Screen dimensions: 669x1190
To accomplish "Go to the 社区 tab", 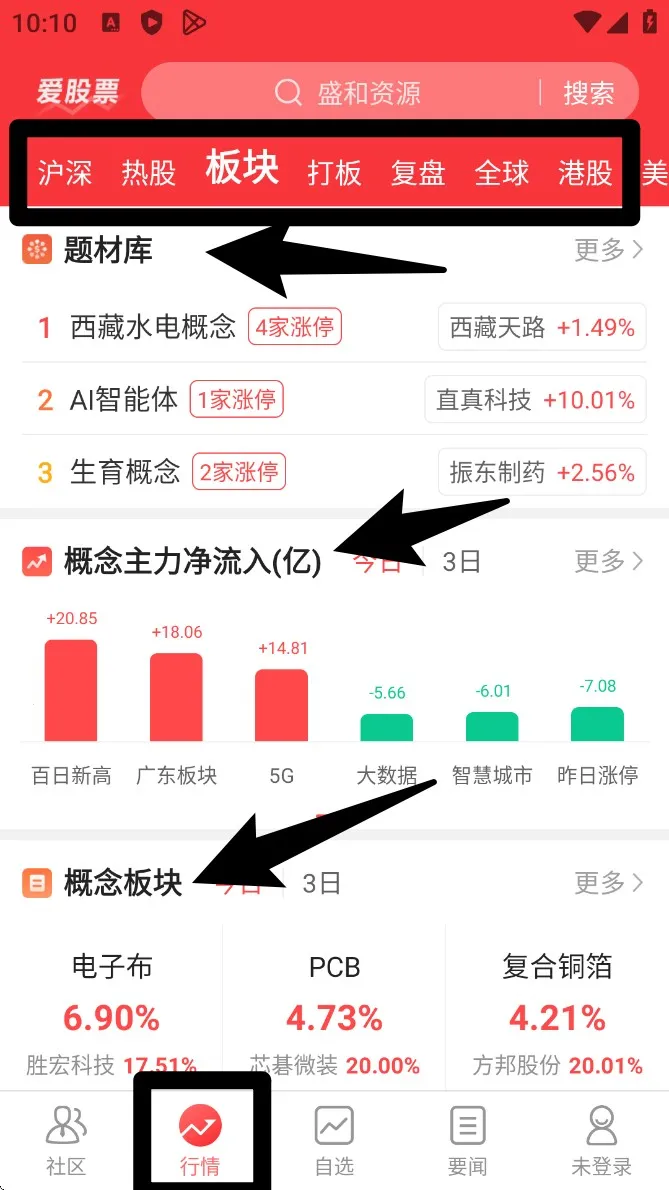I will pos(66,1140).
